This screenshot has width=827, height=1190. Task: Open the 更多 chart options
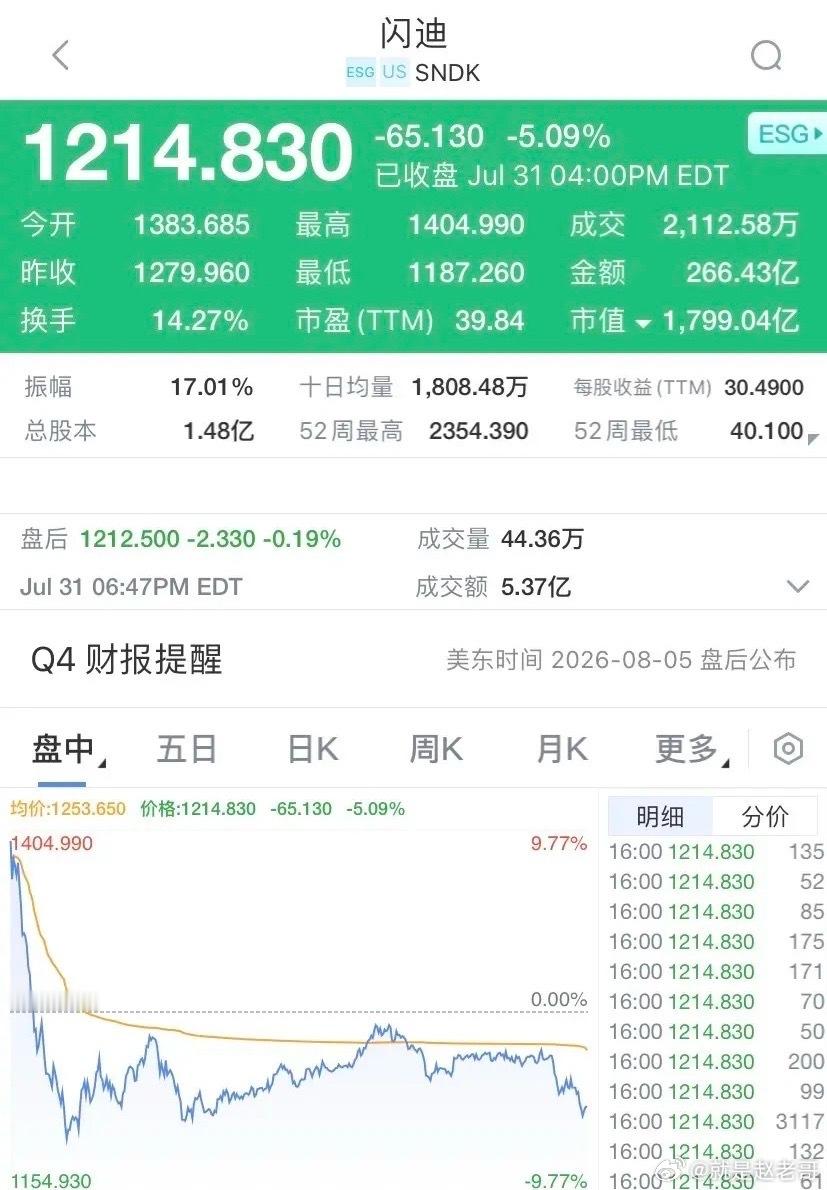tap(692, 750)
